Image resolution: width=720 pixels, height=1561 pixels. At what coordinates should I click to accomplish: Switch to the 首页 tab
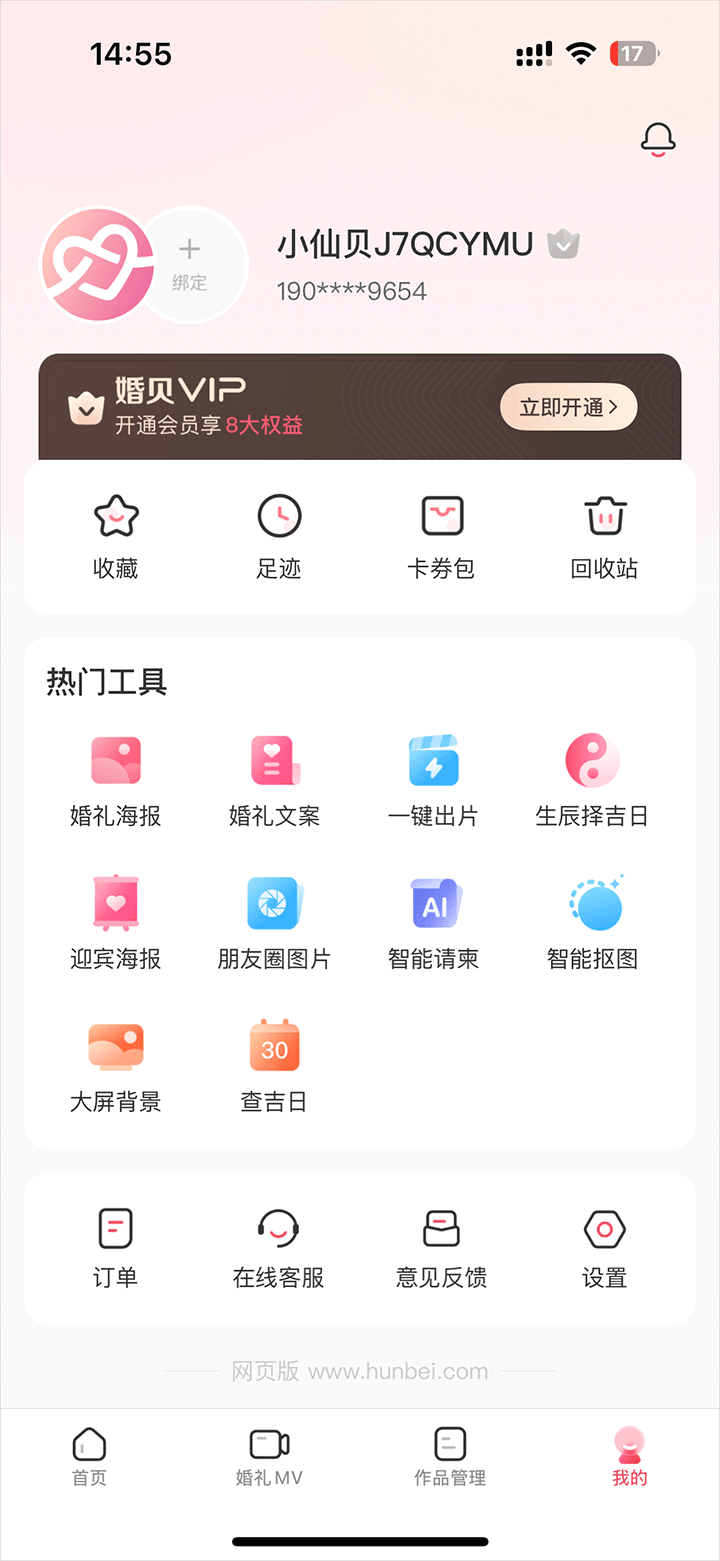click(89, 1457)
